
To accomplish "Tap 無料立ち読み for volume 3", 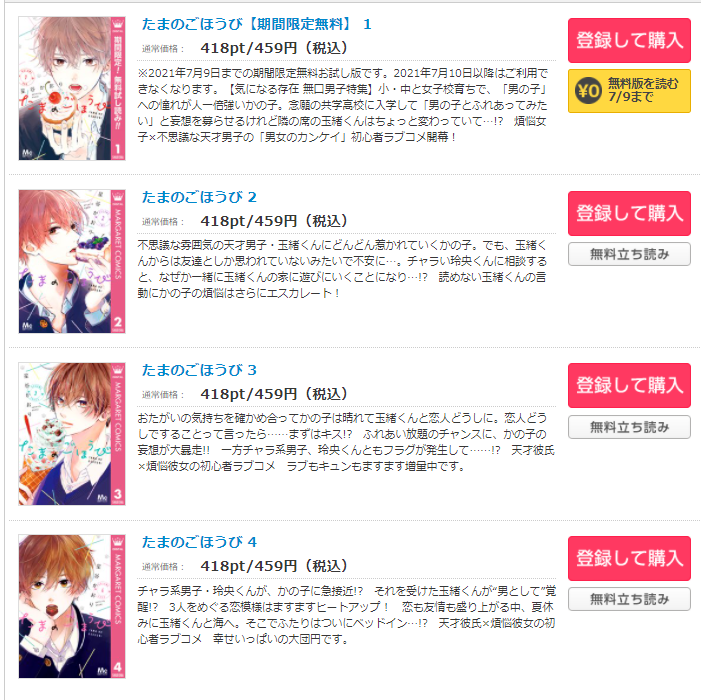I will [629, 427].
